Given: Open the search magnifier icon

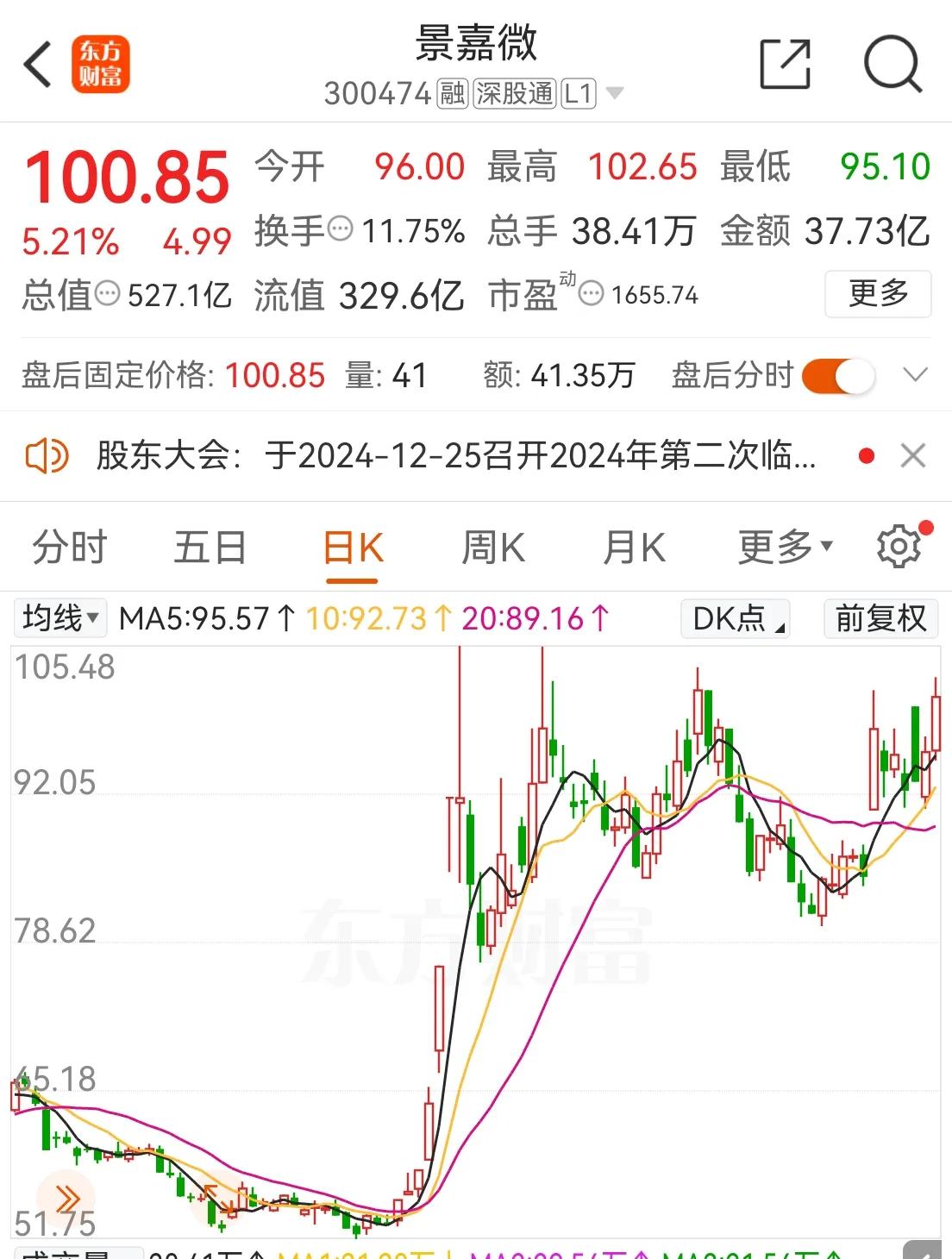Looking at the screenshot, I should [x=893, y=63].
